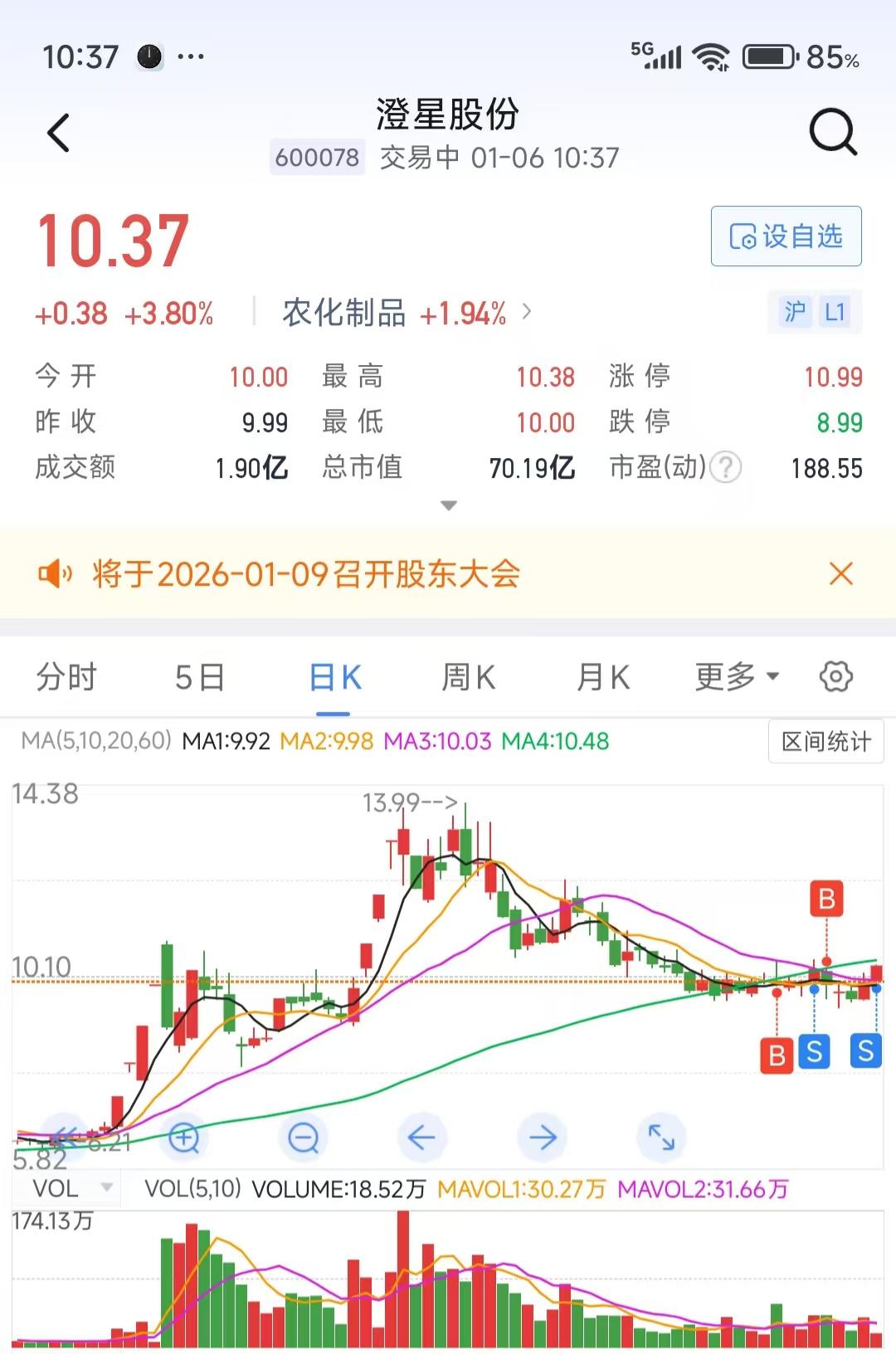Dismiss the shareholder meeting notice
This screenshot has height=1354, width=896.
(x=841, y=573)
